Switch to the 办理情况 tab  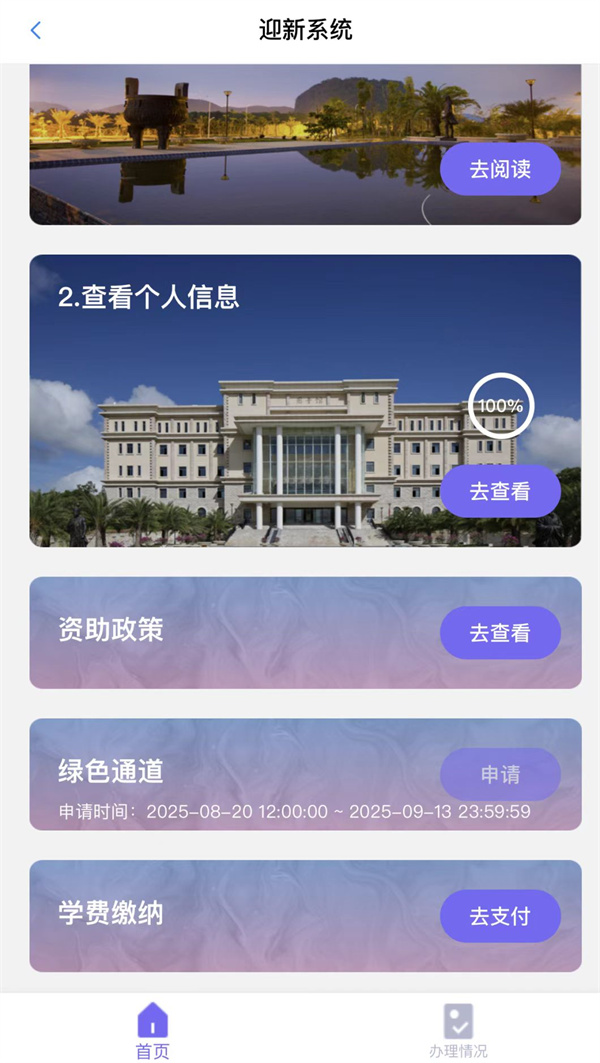(x=458, y=1031)
